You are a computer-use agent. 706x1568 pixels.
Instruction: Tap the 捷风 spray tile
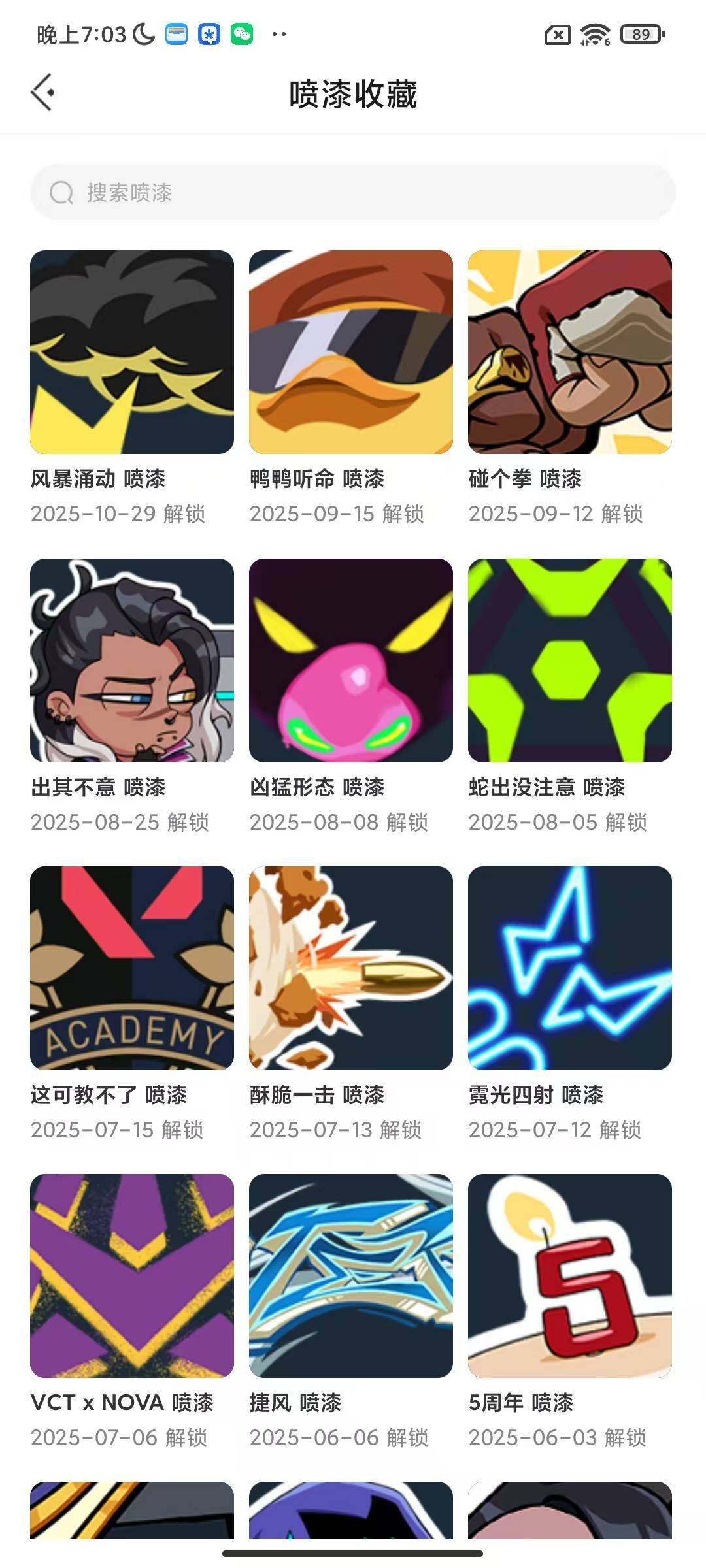pos(351,1276)
